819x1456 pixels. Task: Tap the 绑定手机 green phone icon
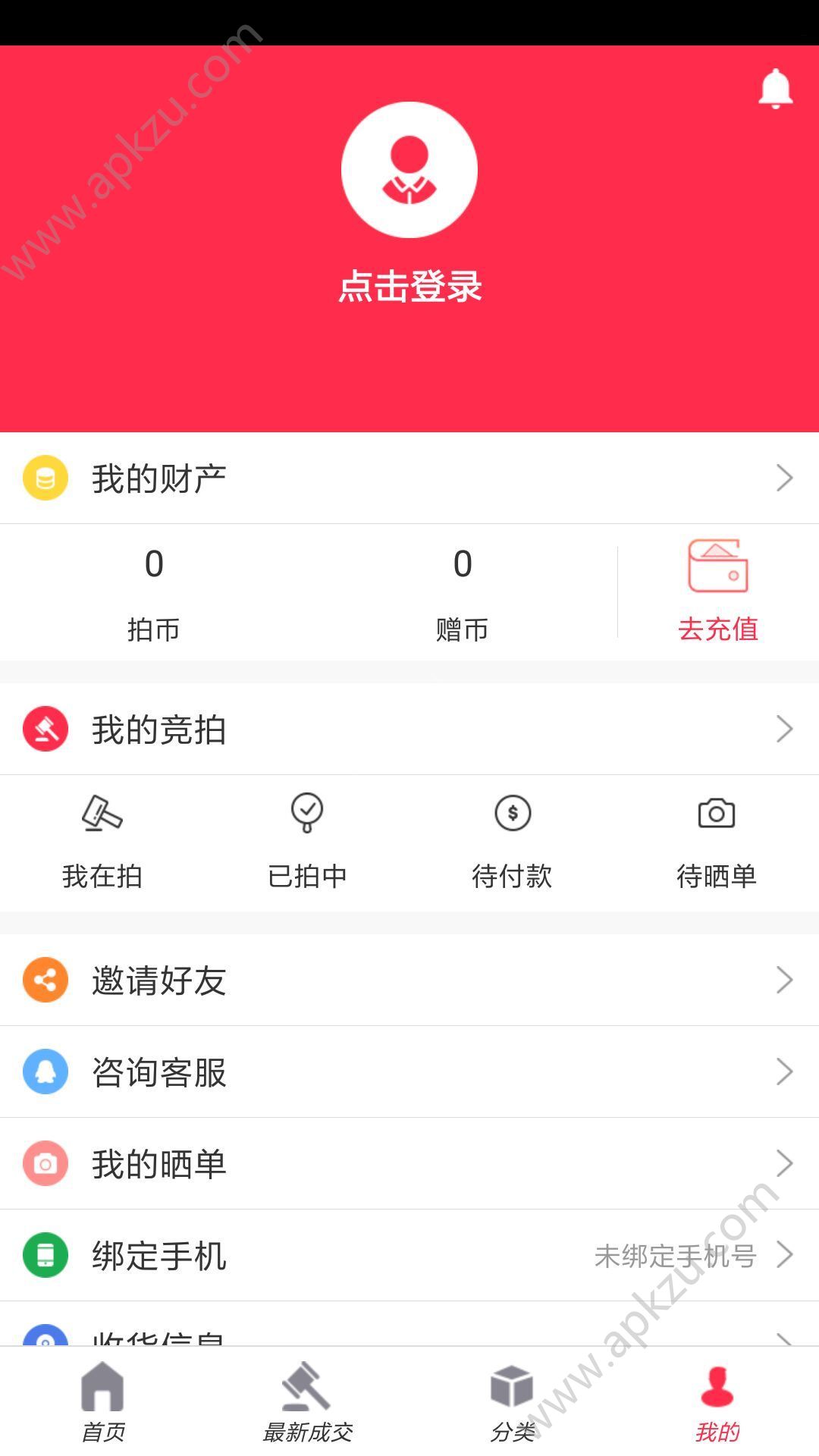point(45,1255)
